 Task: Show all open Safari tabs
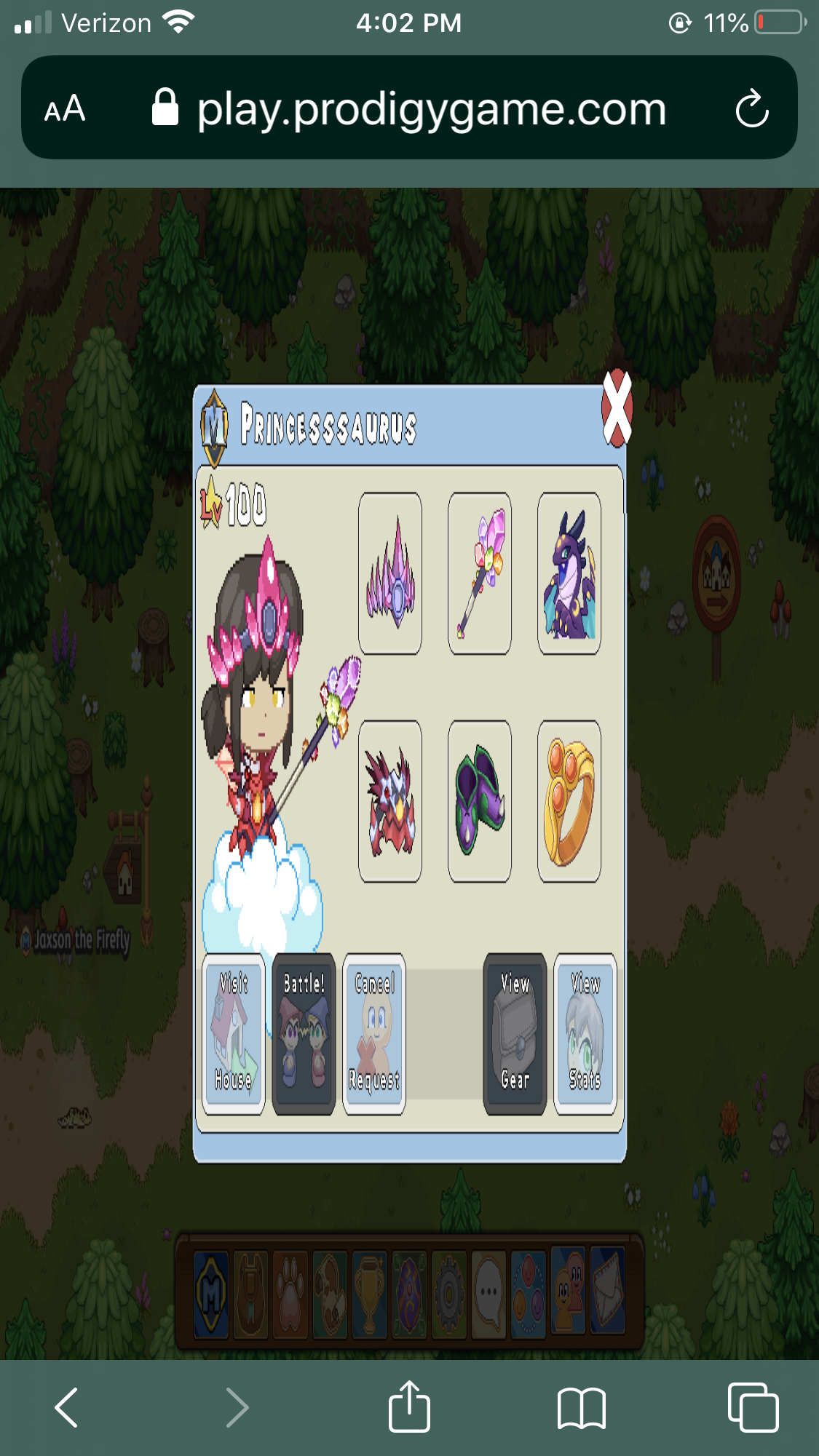(753, 1407)
